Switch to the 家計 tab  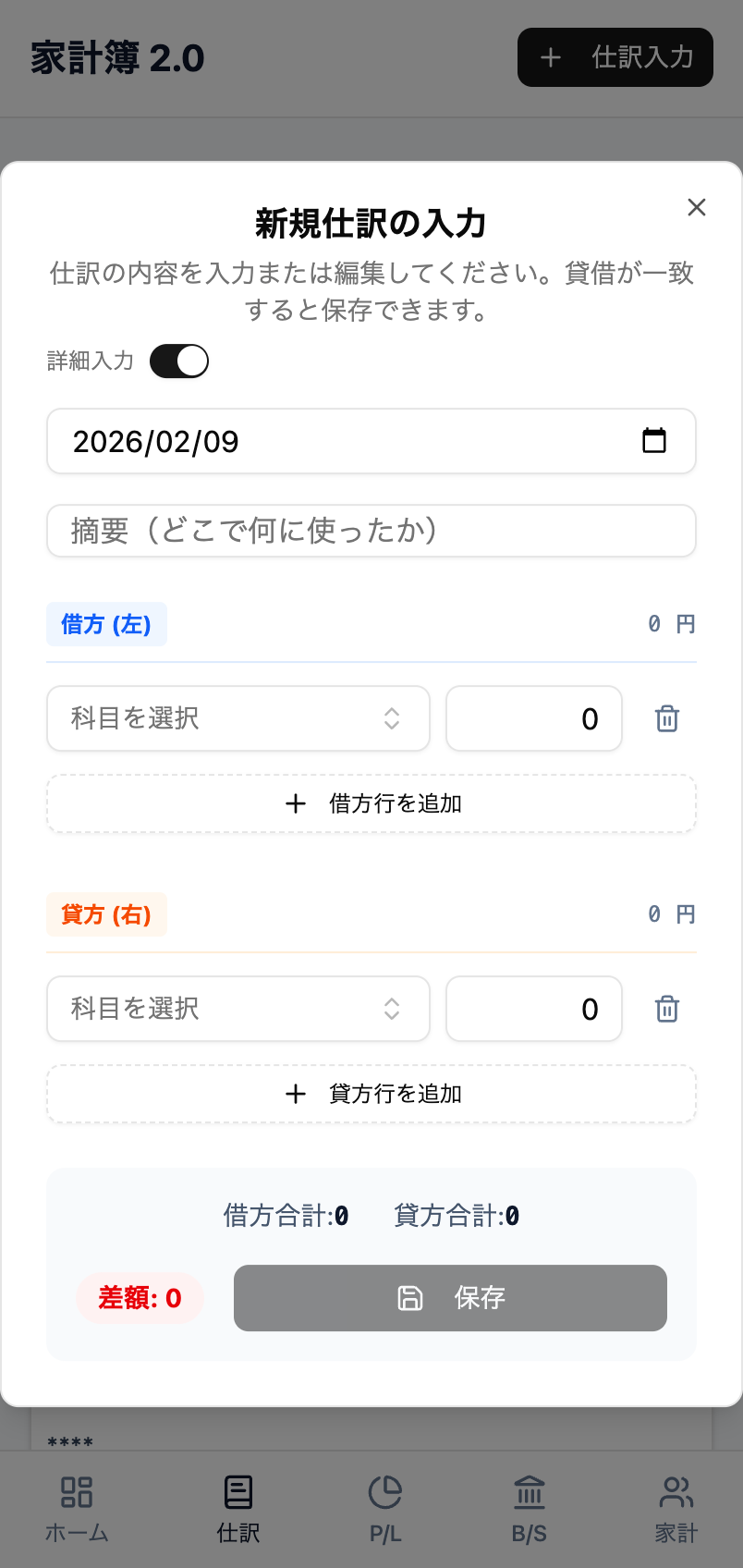tap(676, 1491)
